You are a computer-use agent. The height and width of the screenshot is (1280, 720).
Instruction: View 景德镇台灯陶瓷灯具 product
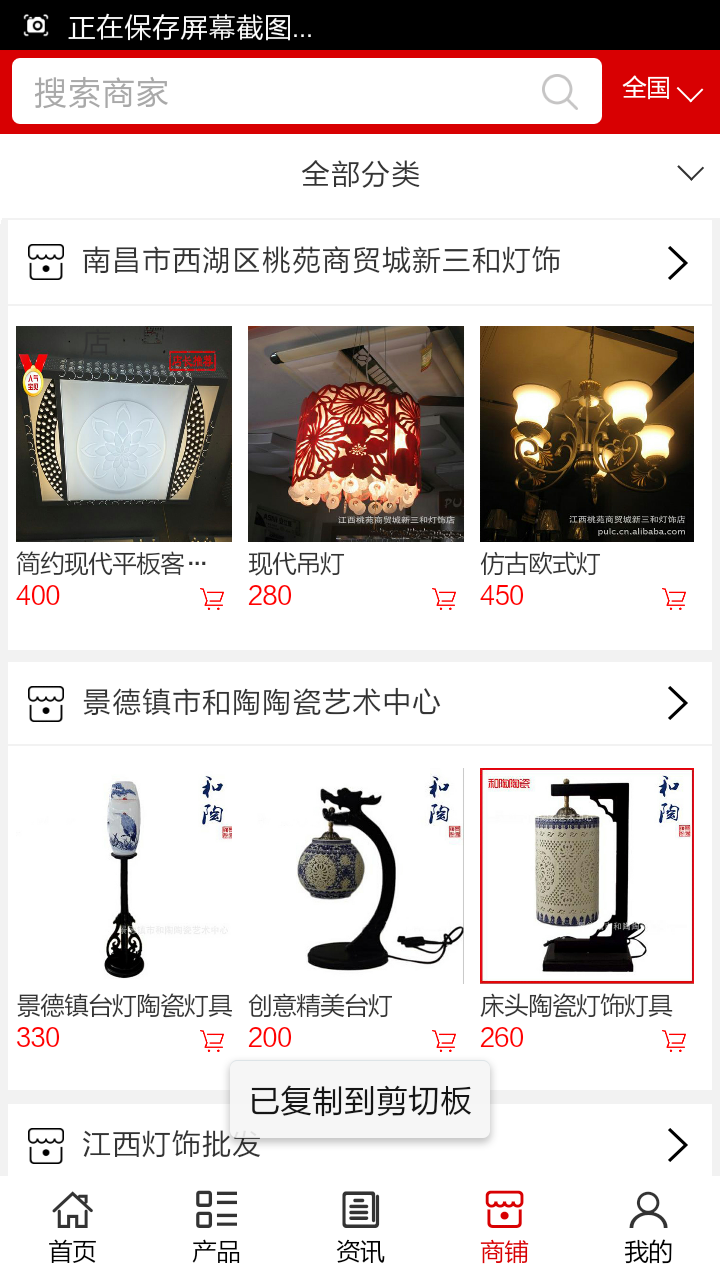[124, 876]
